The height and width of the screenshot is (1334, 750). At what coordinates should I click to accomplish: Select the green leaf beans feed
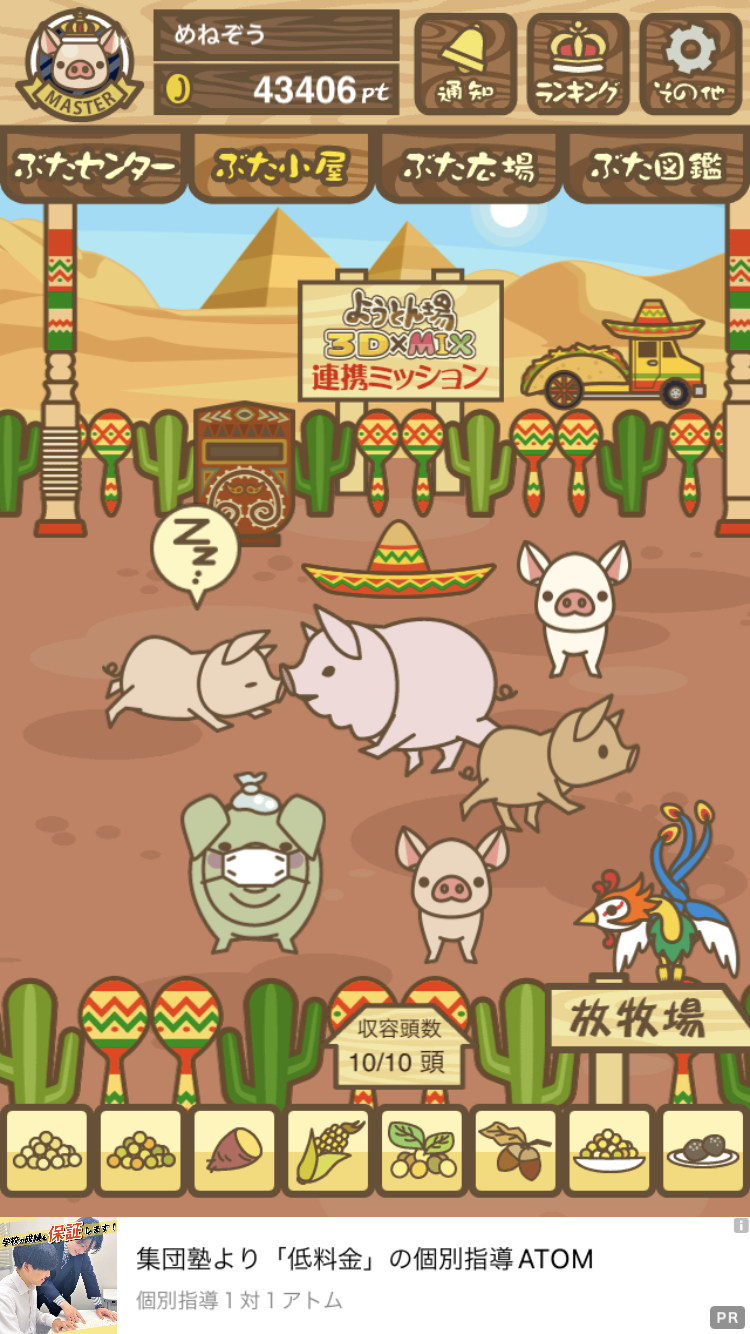point(421,1151)
